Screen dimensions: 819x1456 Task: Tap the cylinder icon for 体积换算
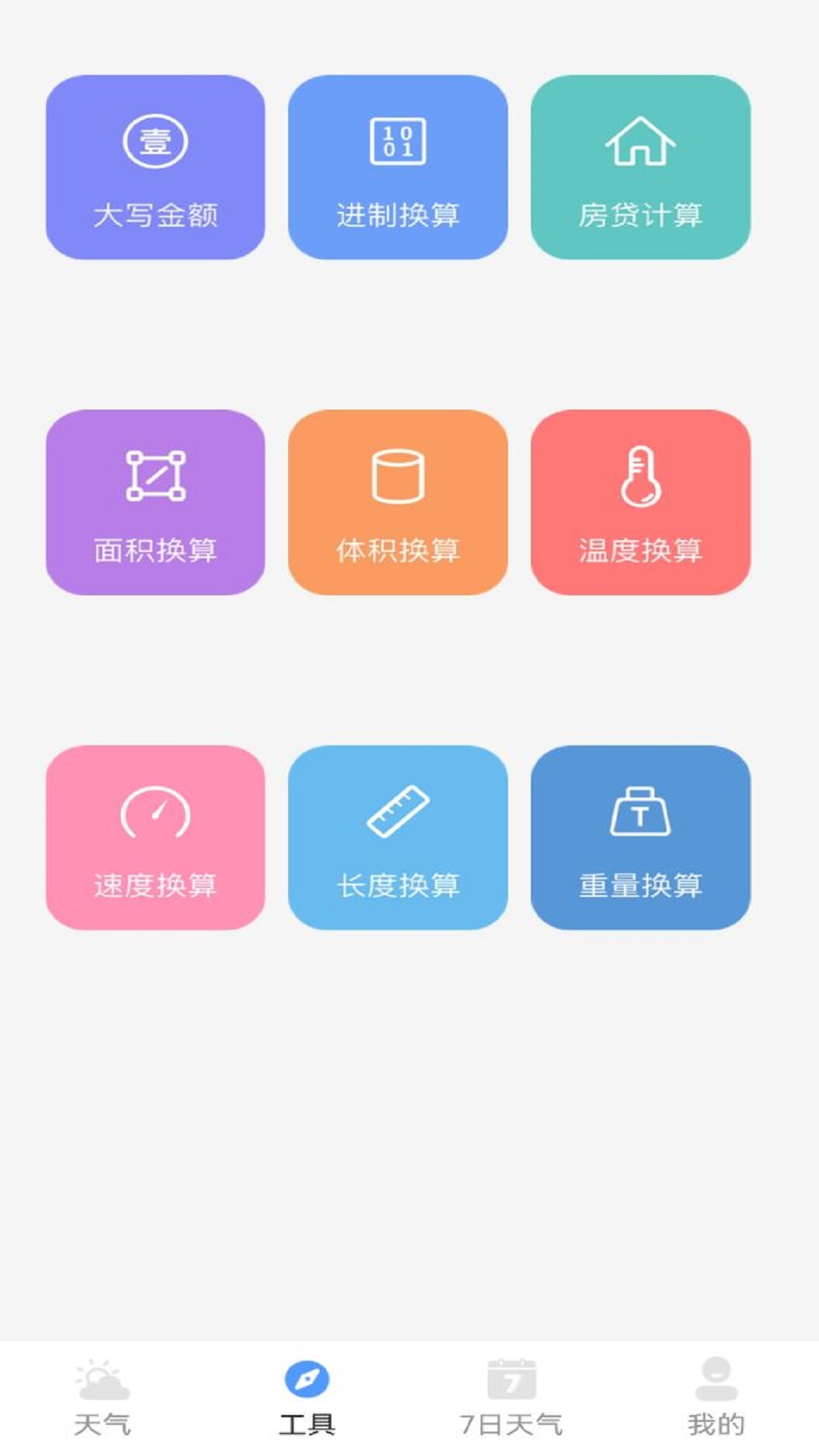click(x=400, y=475)
